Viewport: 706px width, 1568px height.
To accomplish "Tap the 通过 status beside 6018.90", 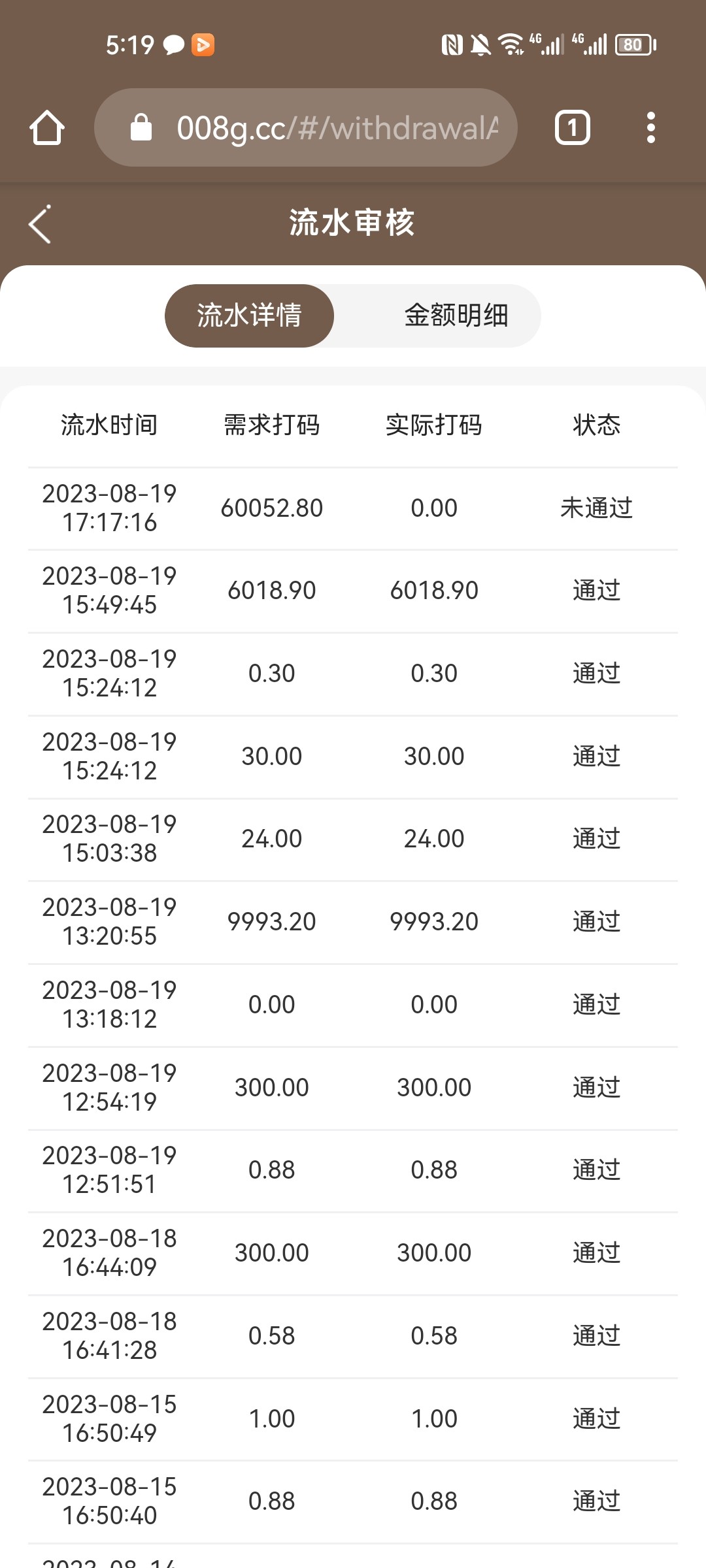I will tap(596, 590).
